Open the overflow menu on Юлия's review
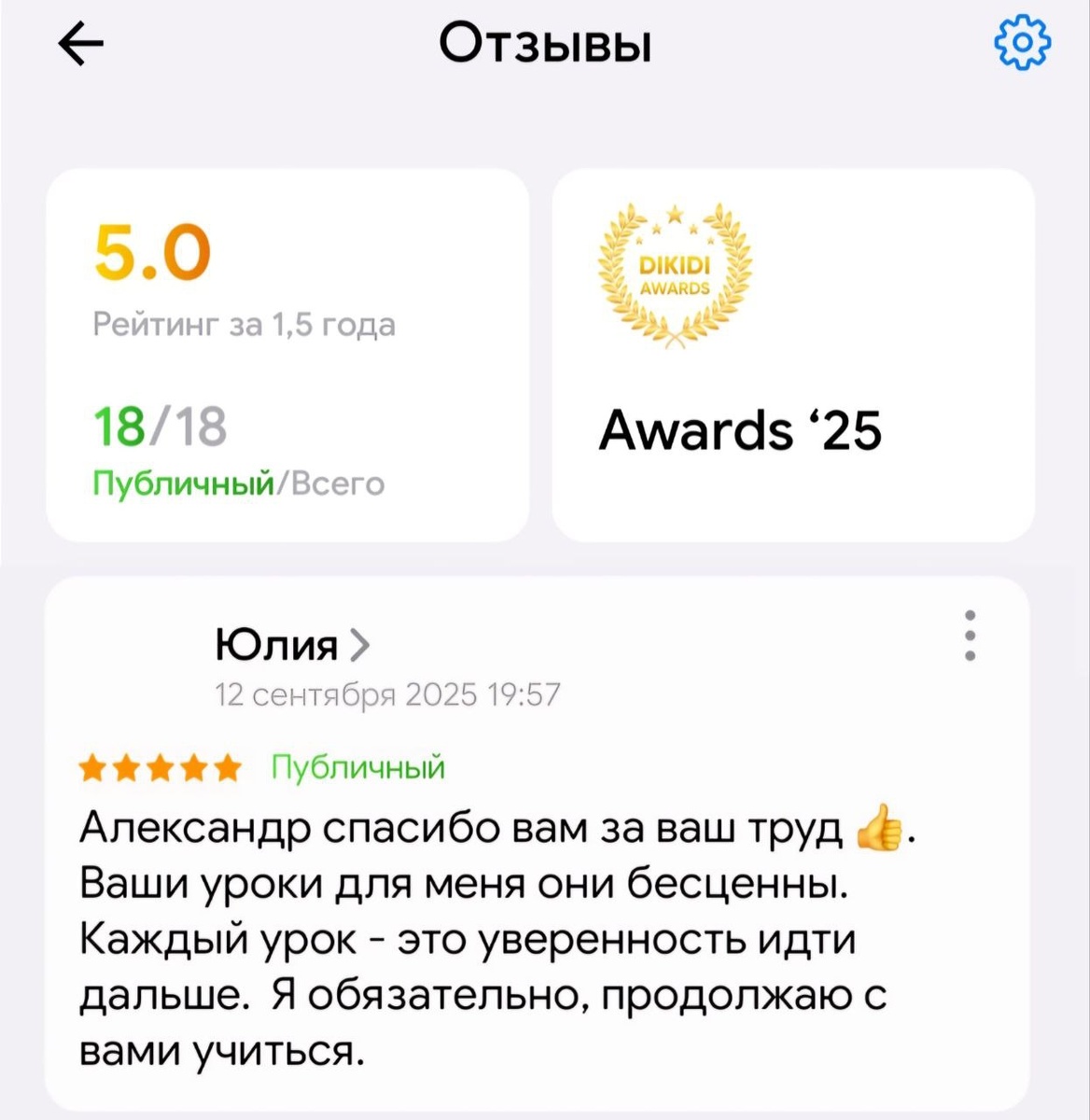The width and height of the screenshot is (1090, 1120). (971, 636)
